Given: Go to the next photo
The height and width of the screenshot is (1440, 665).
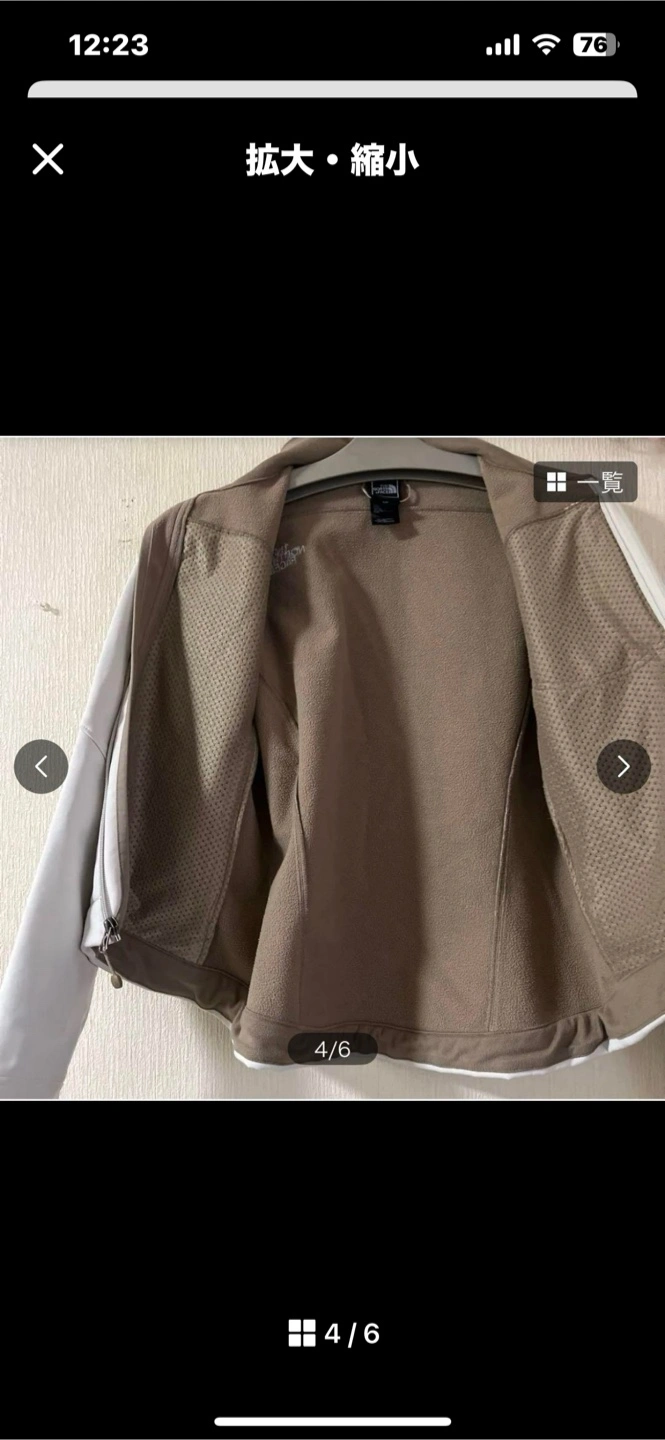Looking at the screenshot, I should 623,767.
